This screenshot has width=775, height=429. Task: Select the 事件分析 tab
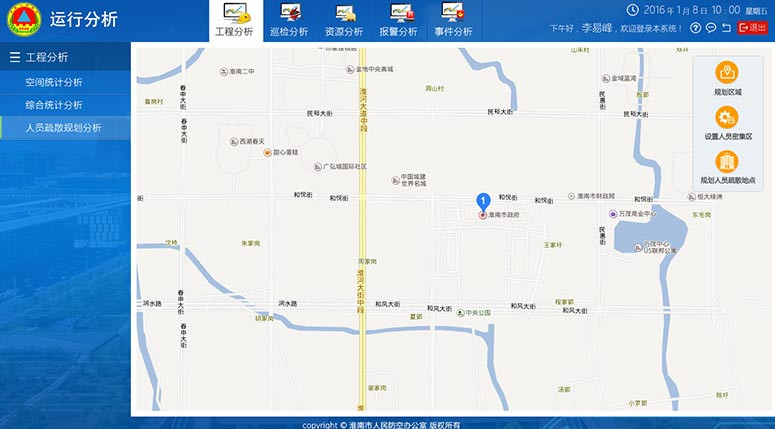[453, 21]
